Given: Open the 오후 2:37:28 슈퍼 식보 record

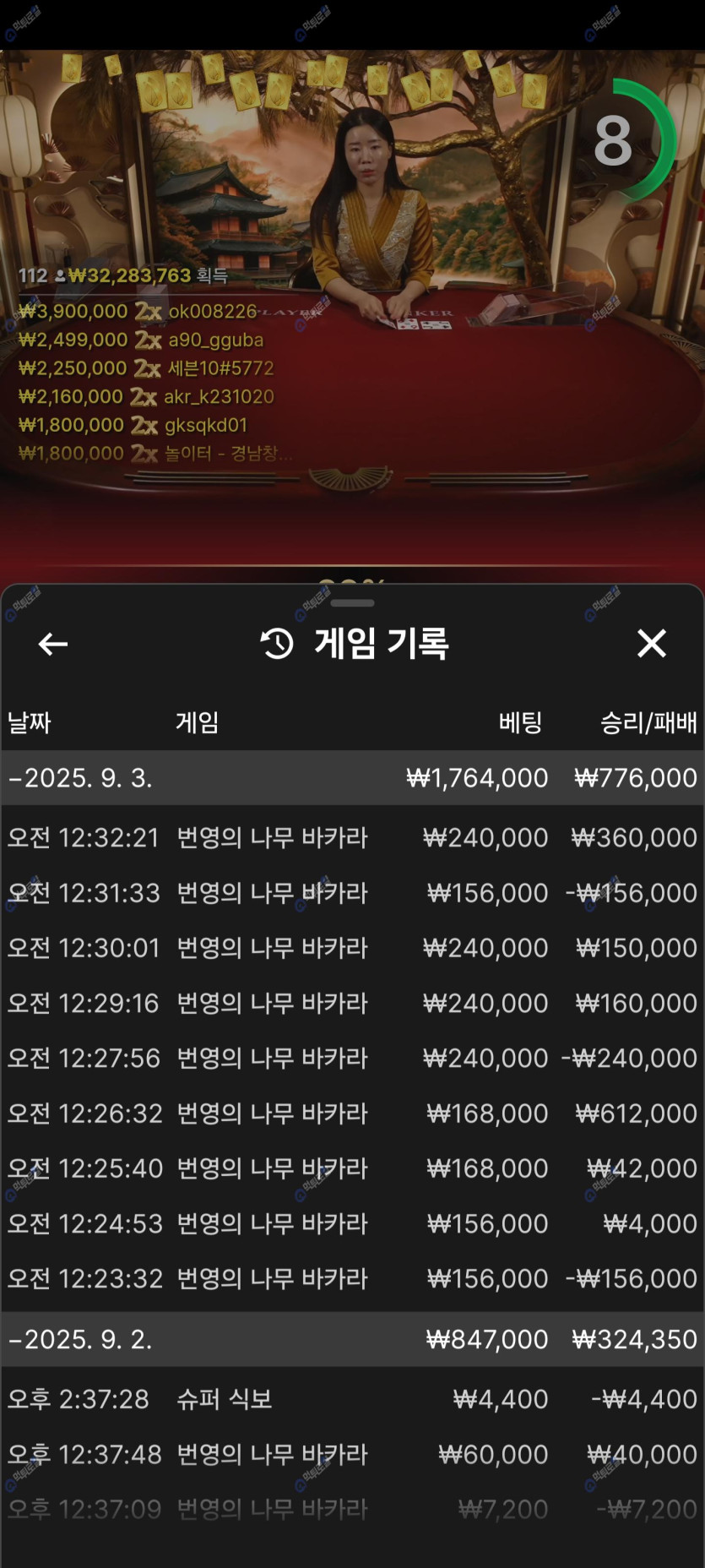Looking at the screenshot, I should (352, 1399).
